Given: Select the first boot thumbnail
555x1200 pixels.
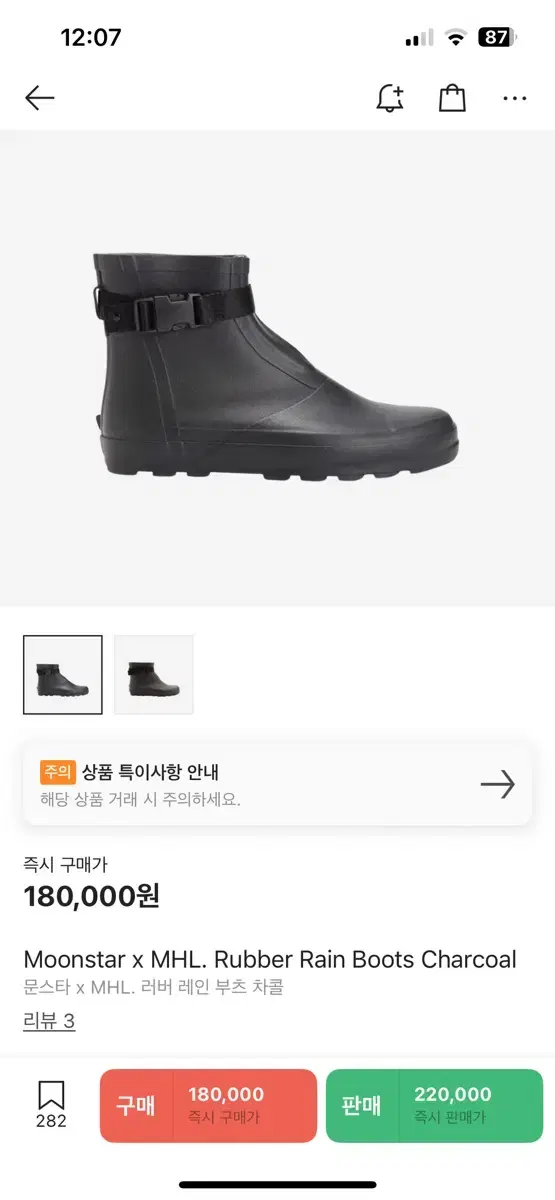Looking at the screenshot, I should click(63, 675).
